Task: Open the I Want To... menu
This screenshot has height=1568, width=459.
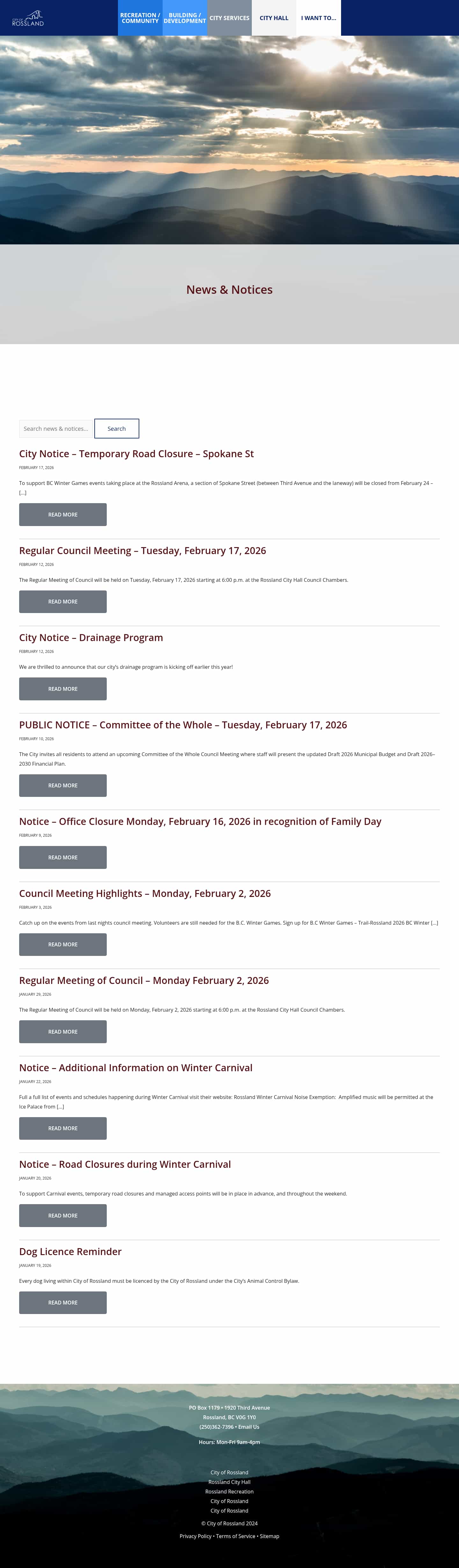Action: tap(318, 18)
